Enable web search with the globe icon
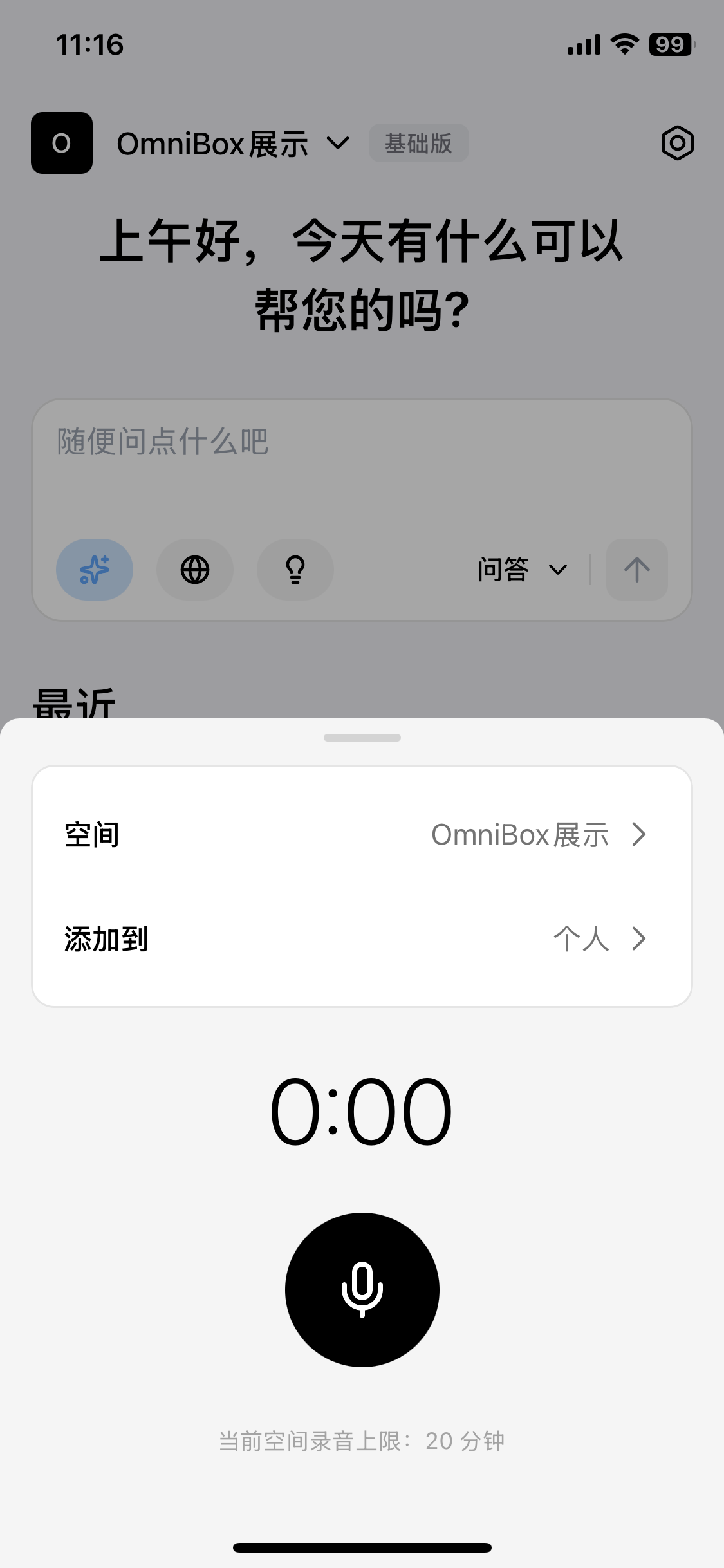Screen dimensions: 724x1568 pyautogui.click(x=195, y=570)
